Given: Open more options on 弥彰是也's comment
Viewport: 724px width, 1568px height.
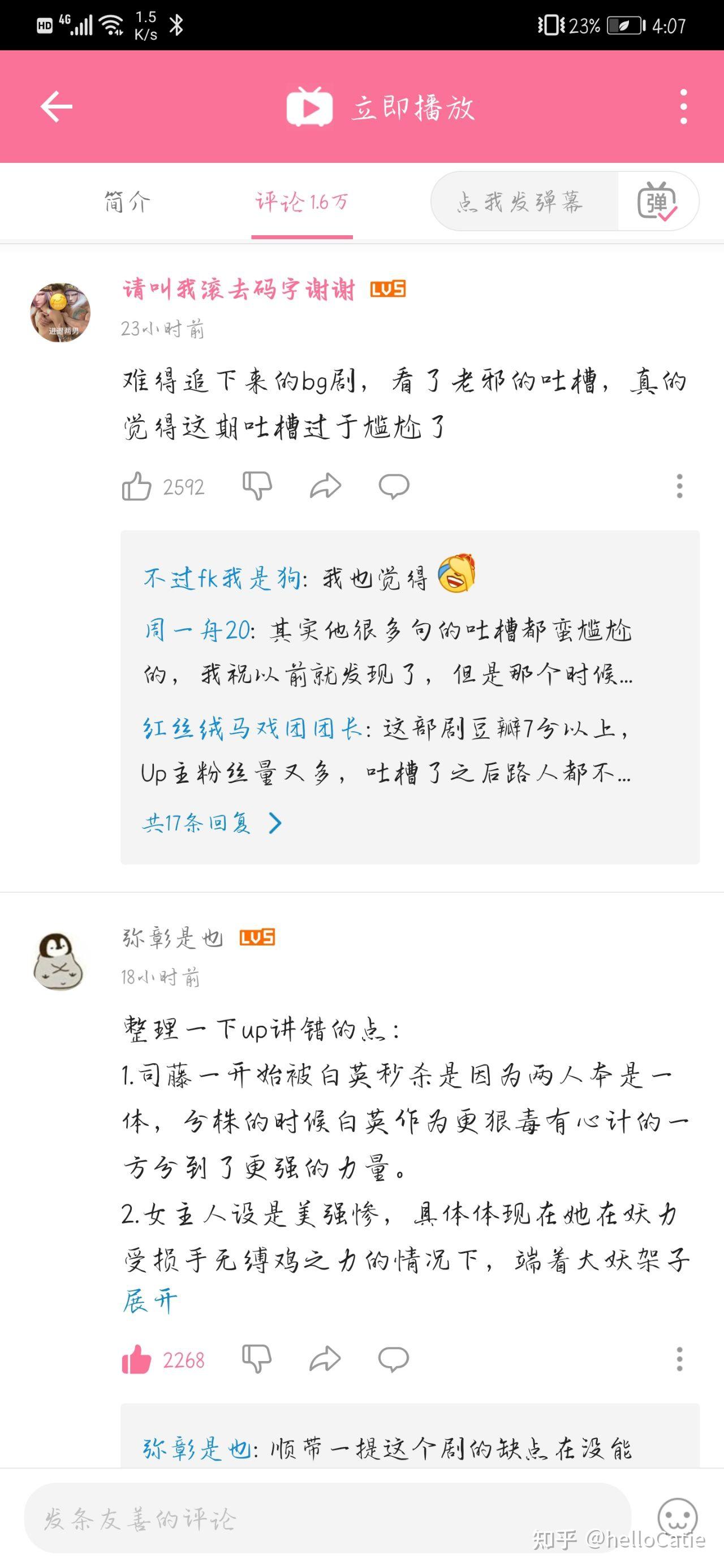Looking at the screenshot, I should [x=679, y=1359].
